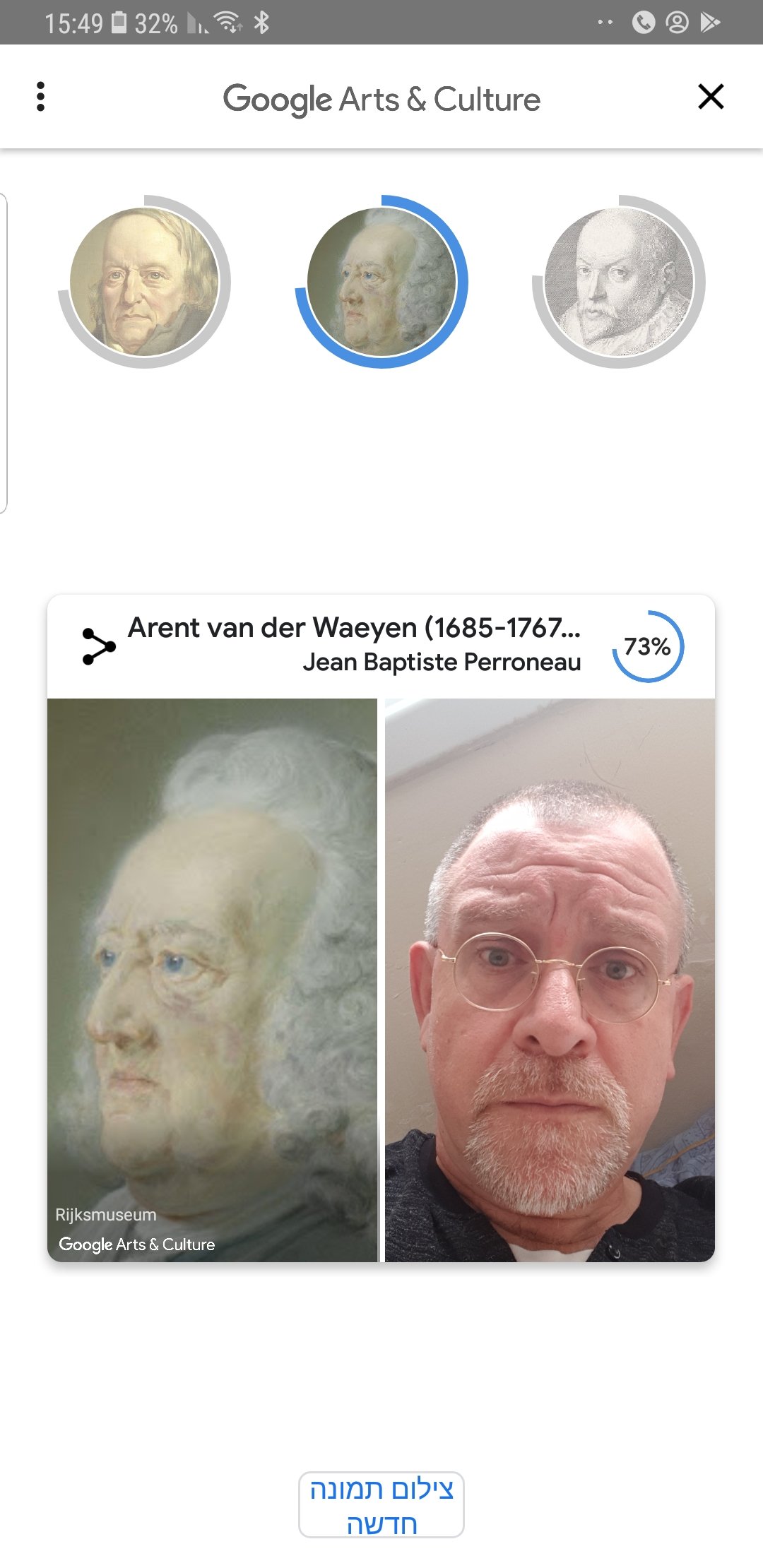The image size is (763, 1568).
Task: Open the three-dot overflow menu
Action: pyautogui.click(x=40, y=97)
